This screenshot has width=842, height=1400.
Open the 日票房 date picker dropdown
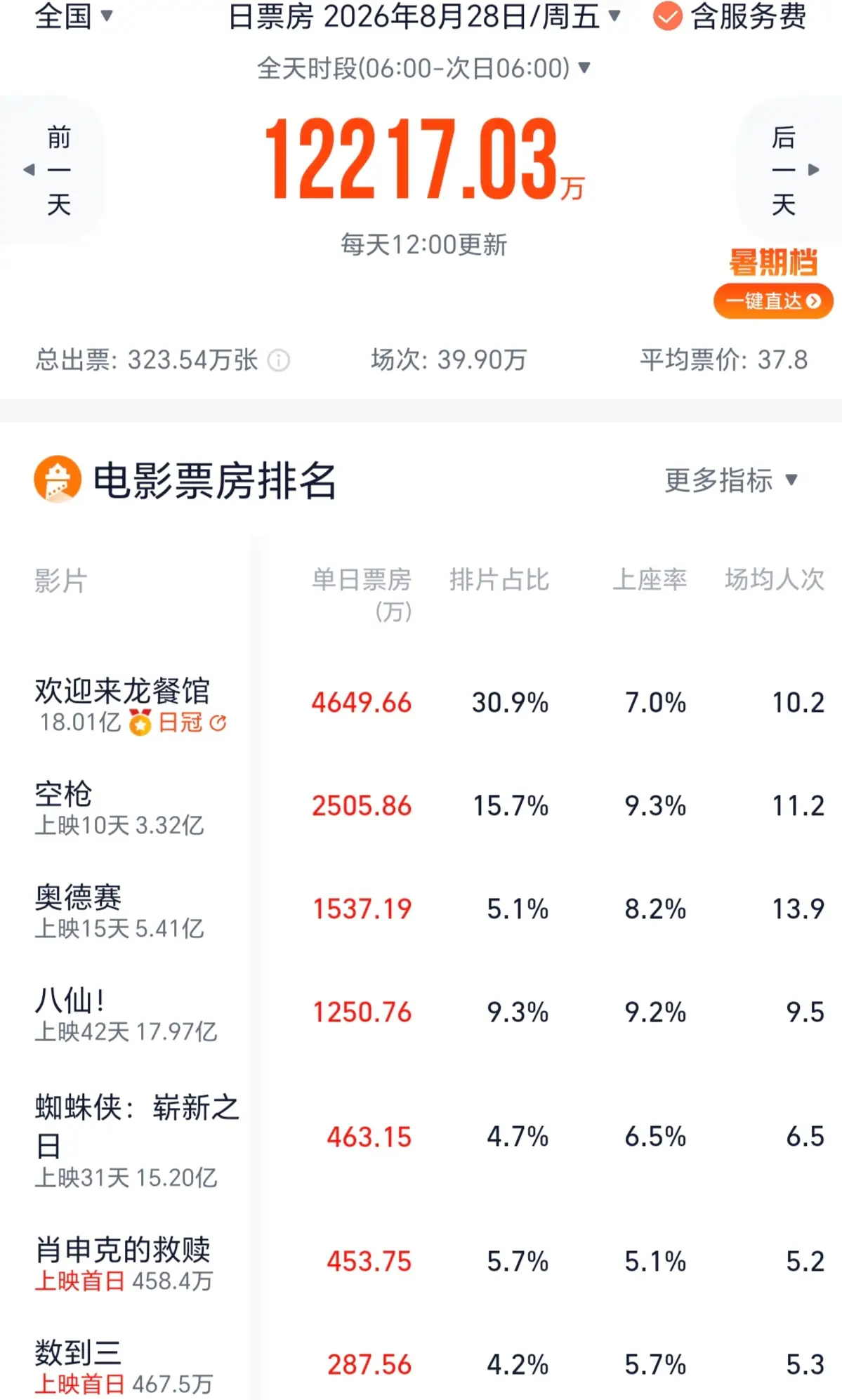pyautogui.click(x=425, y=16)
